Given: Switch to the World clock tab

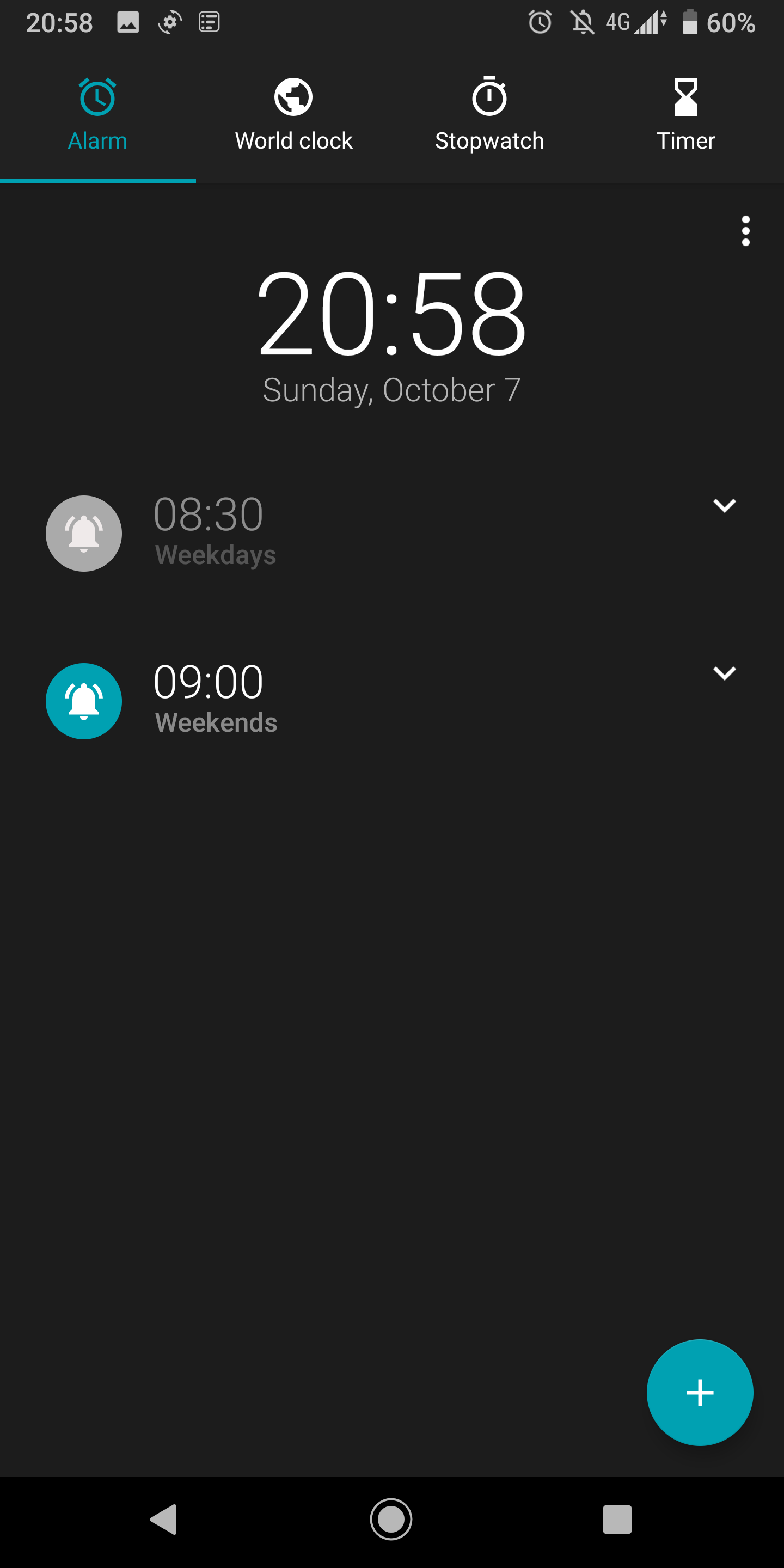Looking at the screenshot, I should click(293, 114).
